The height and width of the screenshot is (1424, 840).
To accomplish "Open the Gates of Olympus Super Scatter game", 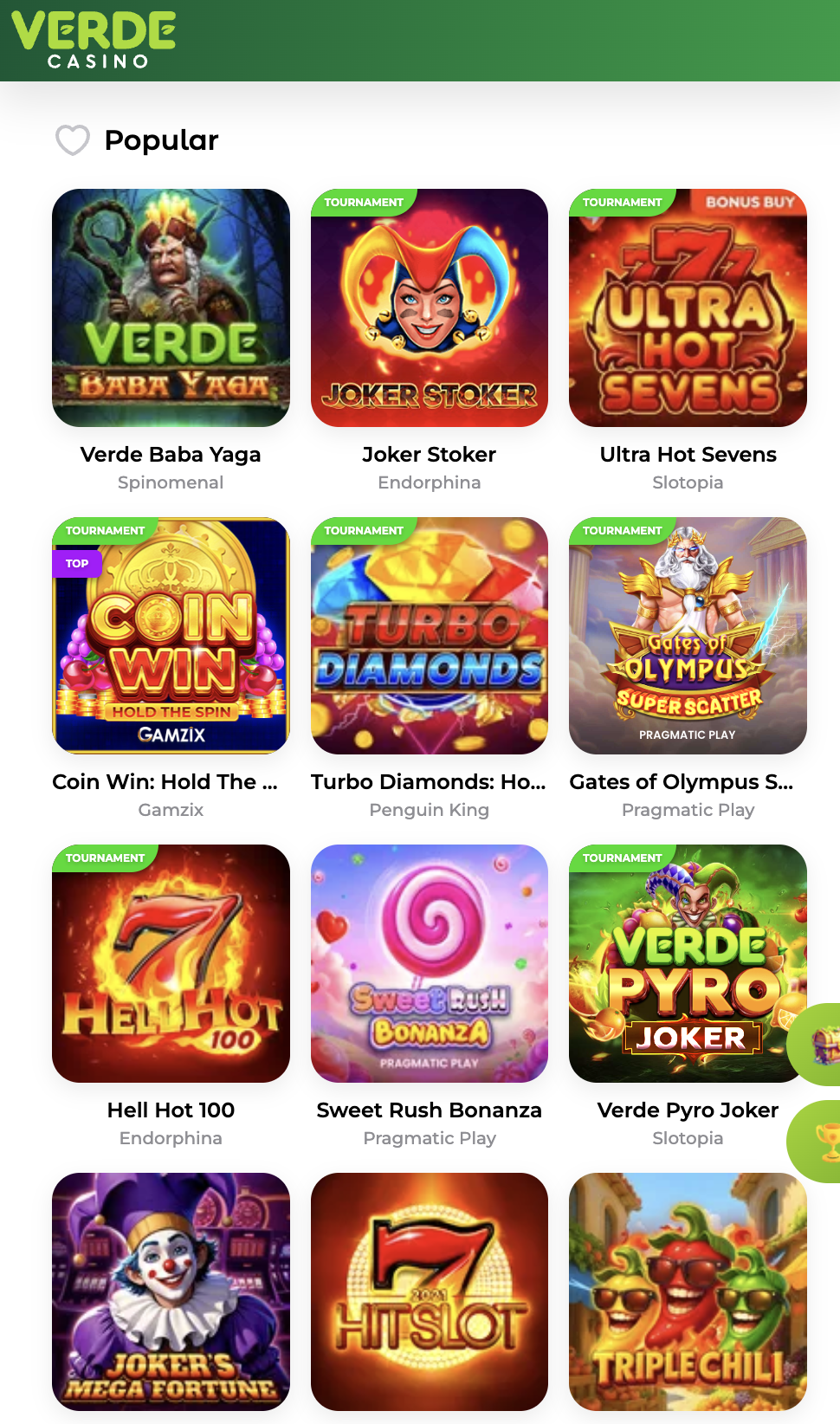I will tap(688, 636).
